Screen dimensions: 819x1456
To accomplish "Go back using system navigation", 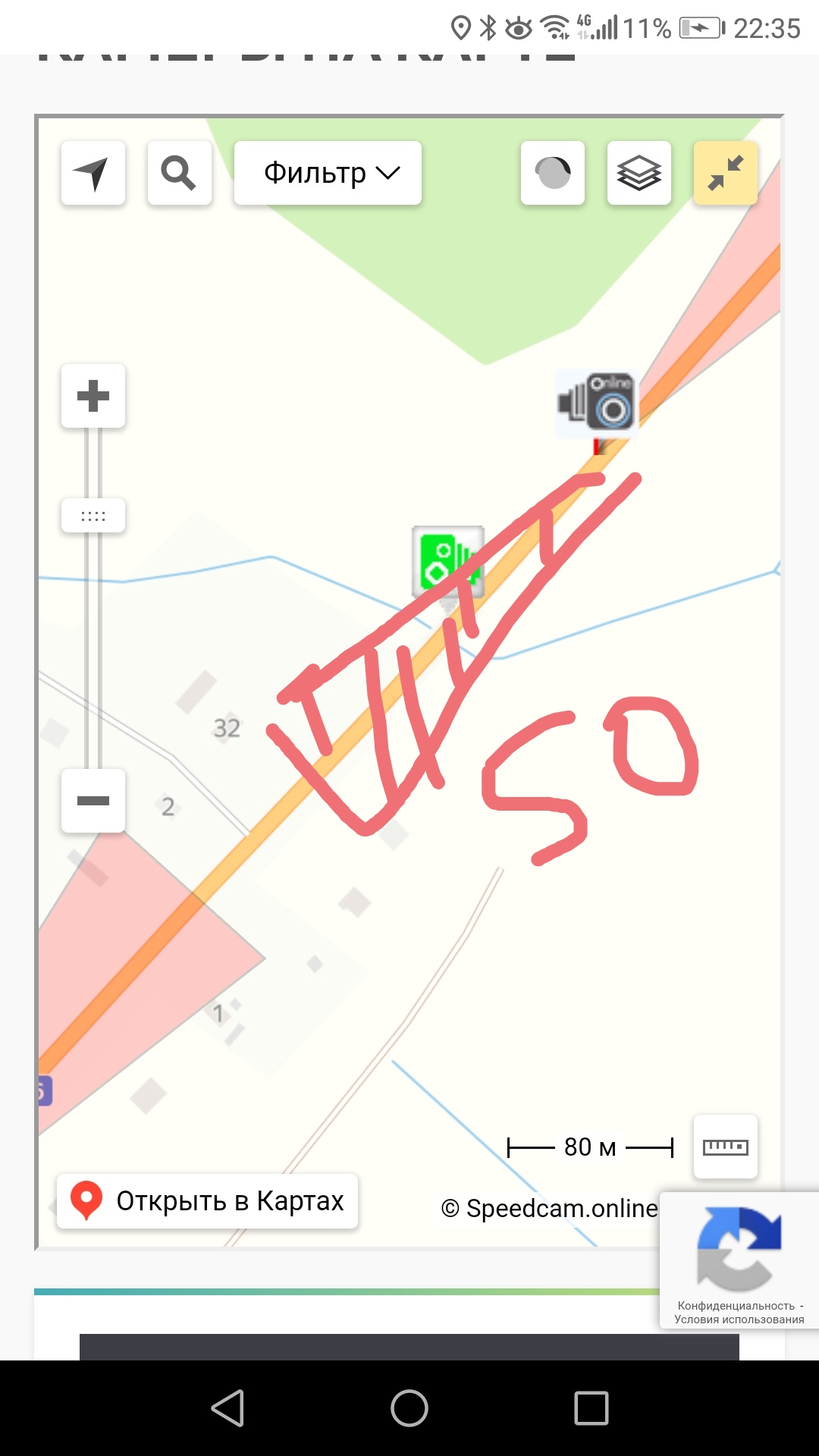I will tap(227, 1408).
